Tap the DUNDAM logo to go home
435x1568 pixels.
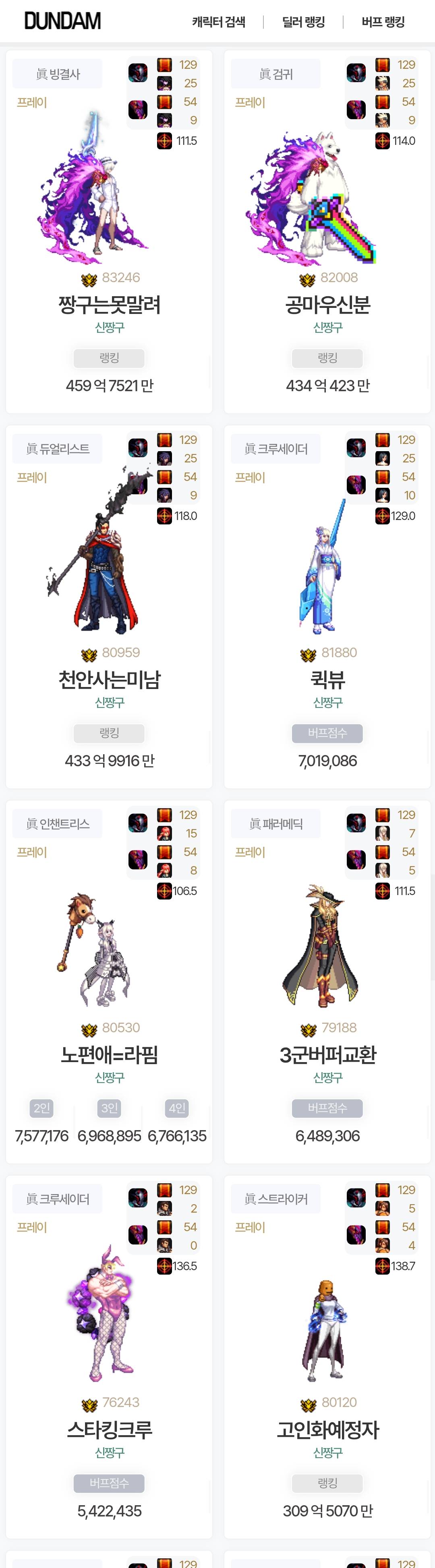pyautogui.click(x=63, y=21)
